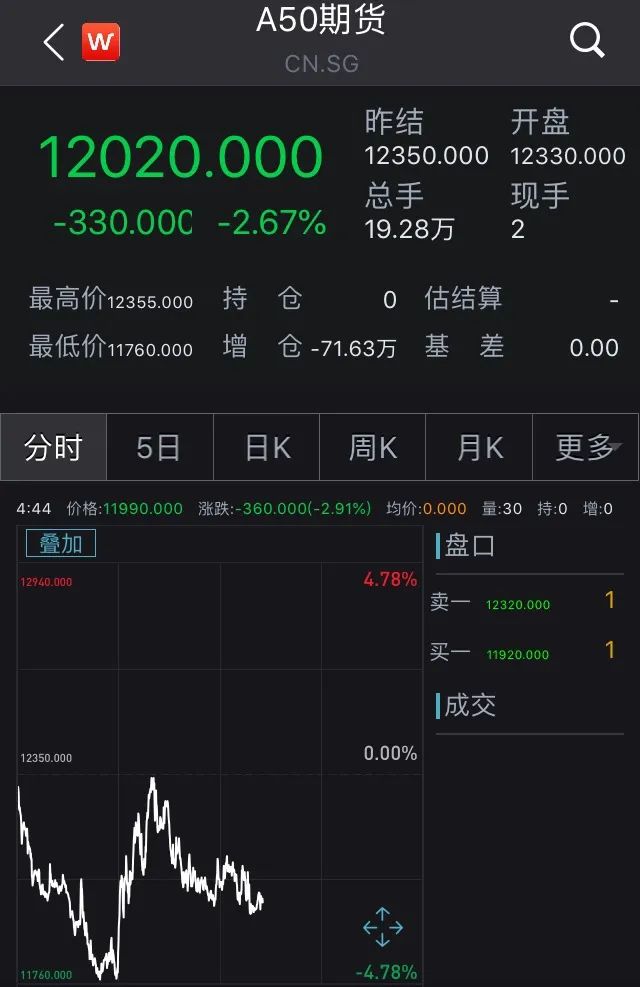The height and width of the screenshot is (987, 640).
Task: Tap the 叠加 overlay button
Action: (x=61, y=543)
